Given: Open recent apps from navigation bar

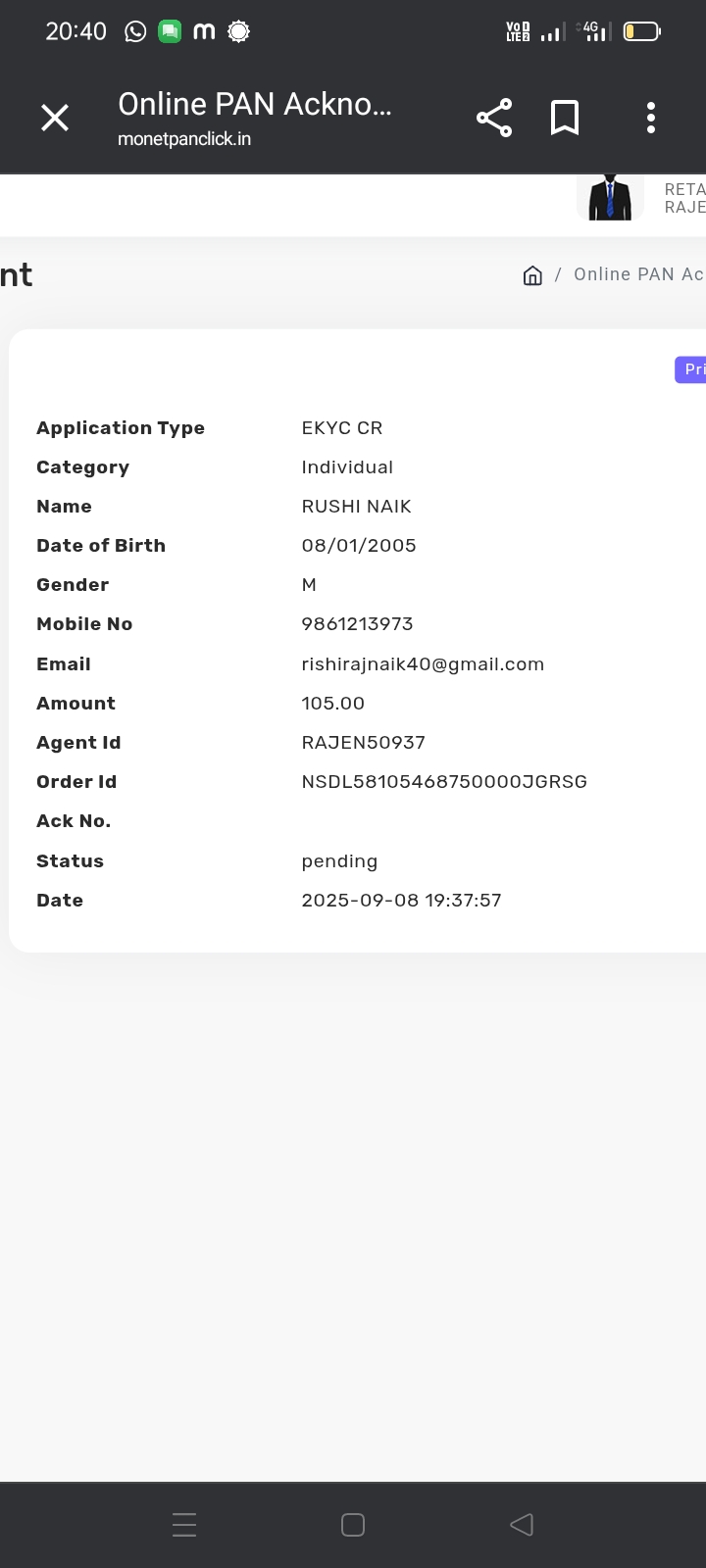Looking at the screenshot, I should (184, 1525).
